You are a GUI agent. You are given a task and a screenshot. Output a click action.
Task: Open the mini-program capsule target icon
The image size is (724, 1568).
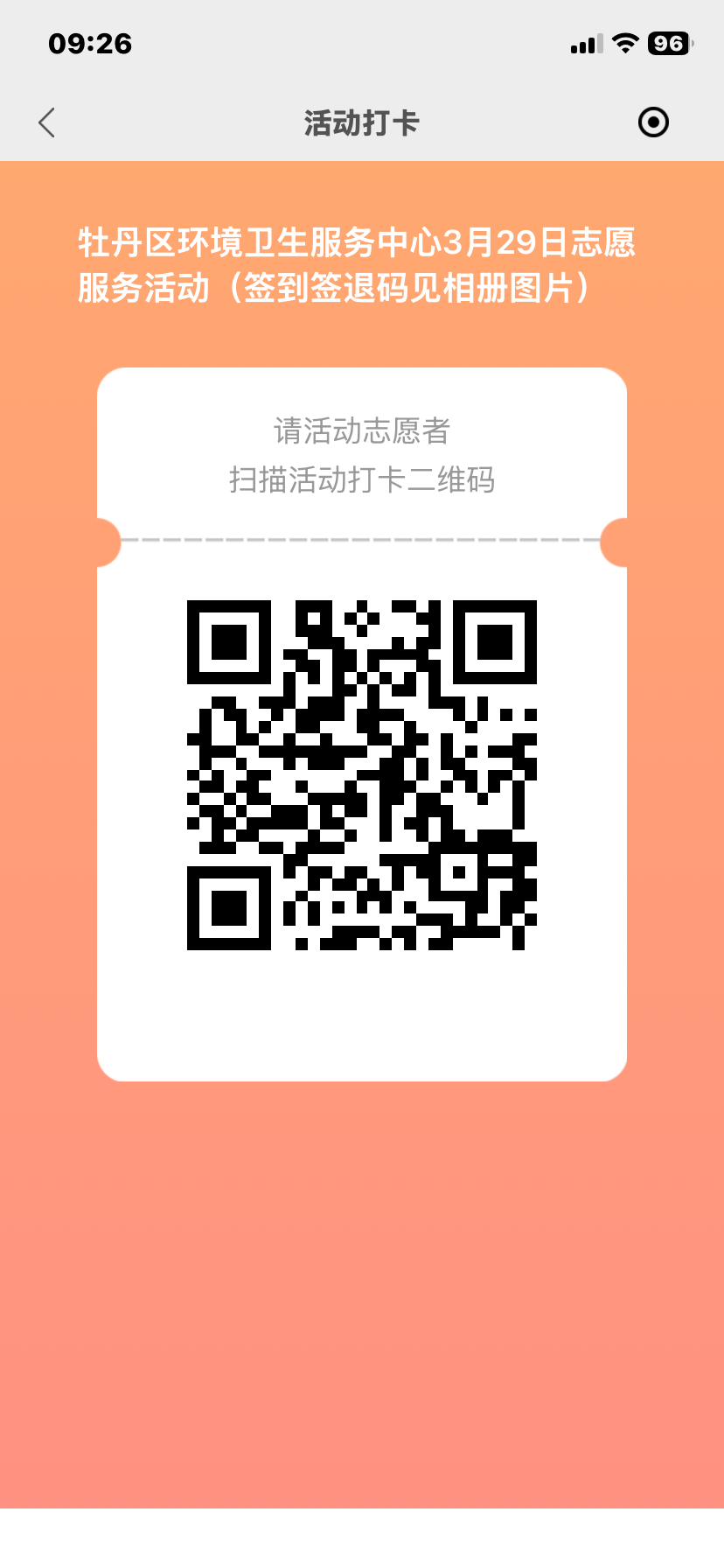pyautogui.click(x=653, y=122)
